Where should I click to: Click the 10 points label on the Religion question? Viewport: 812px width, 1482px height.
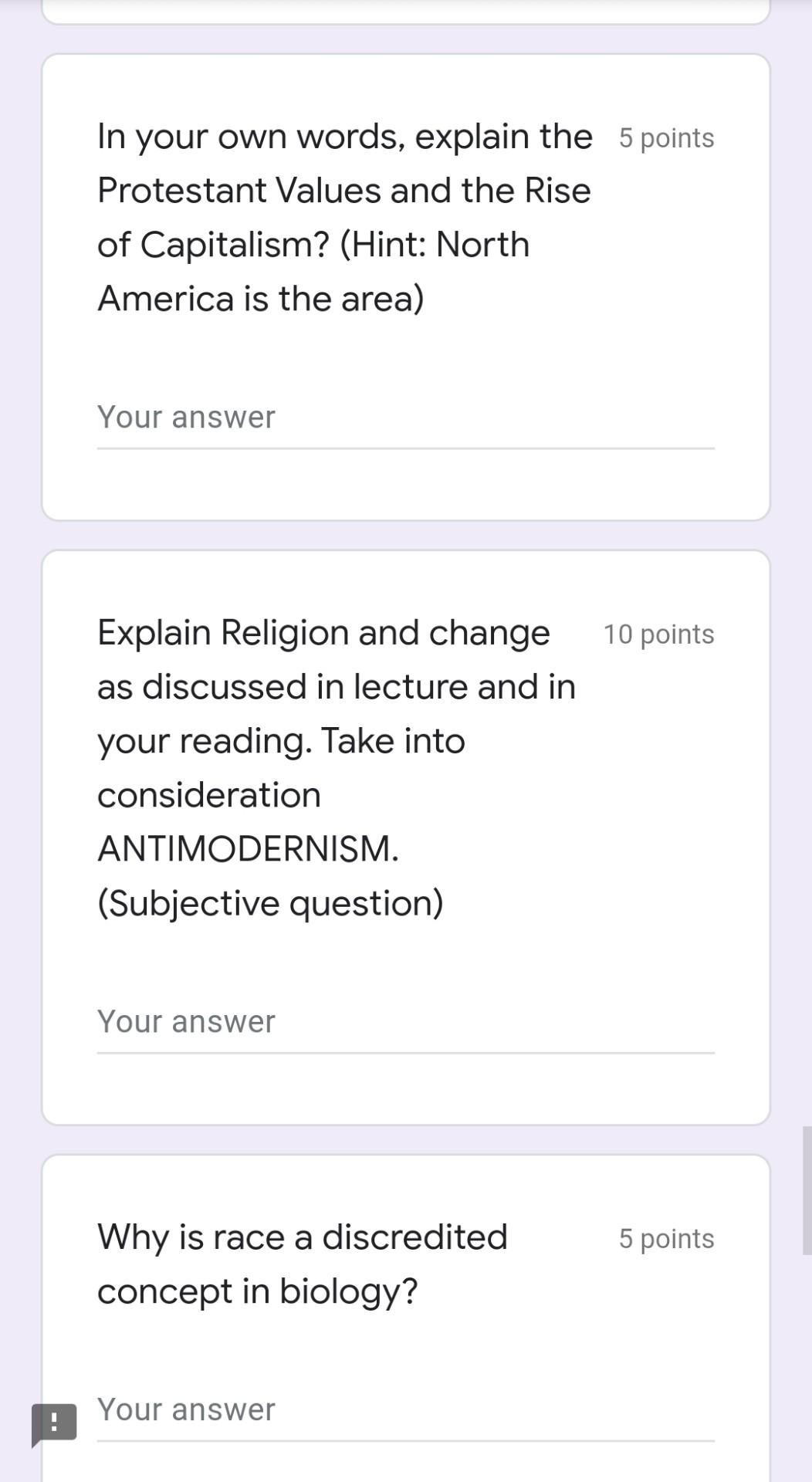(658, 634)
